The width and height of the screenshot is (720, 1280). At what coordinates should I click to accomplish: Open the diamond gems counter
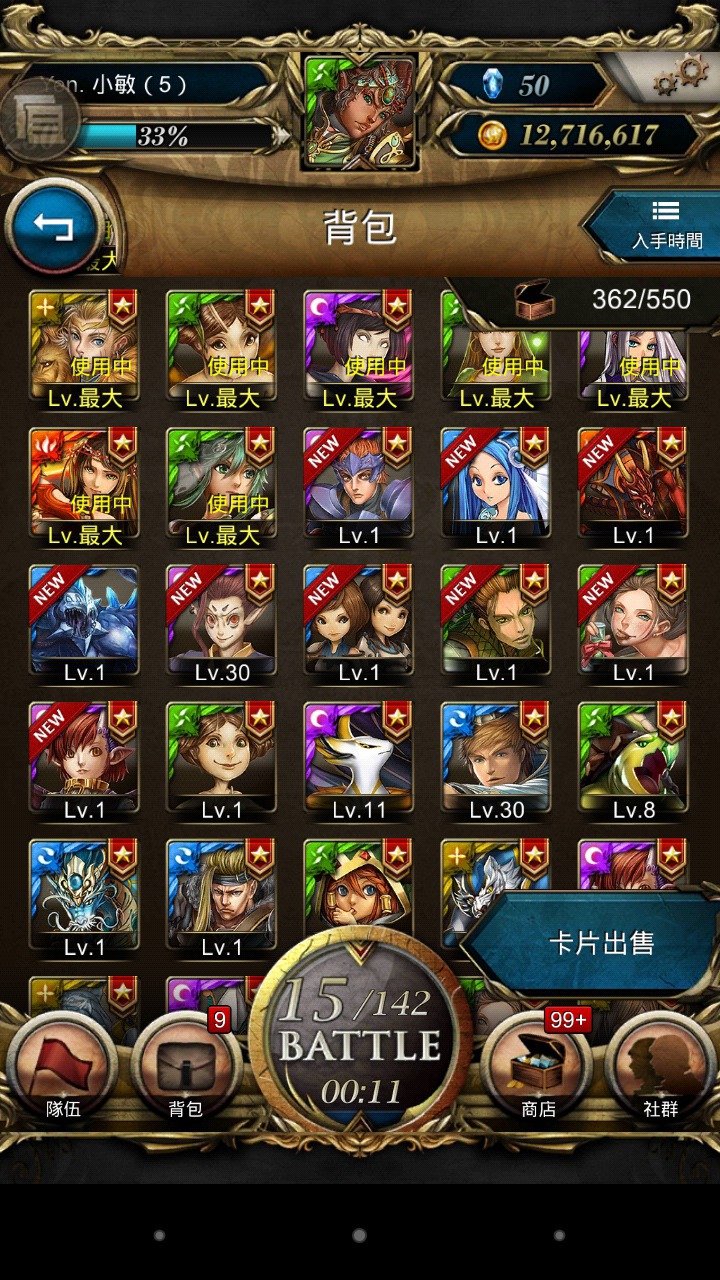tap(520, 85)
